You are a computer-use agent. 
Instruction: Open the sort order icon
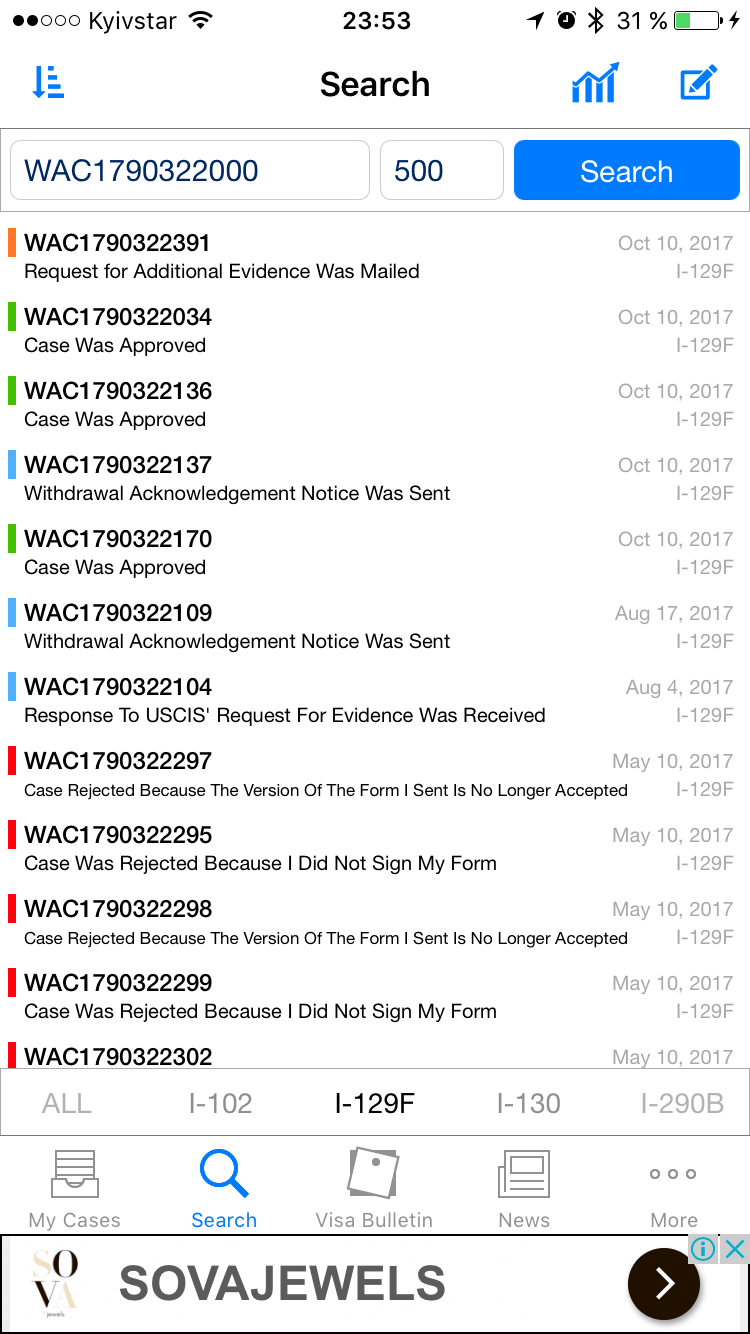click(48, 83)
